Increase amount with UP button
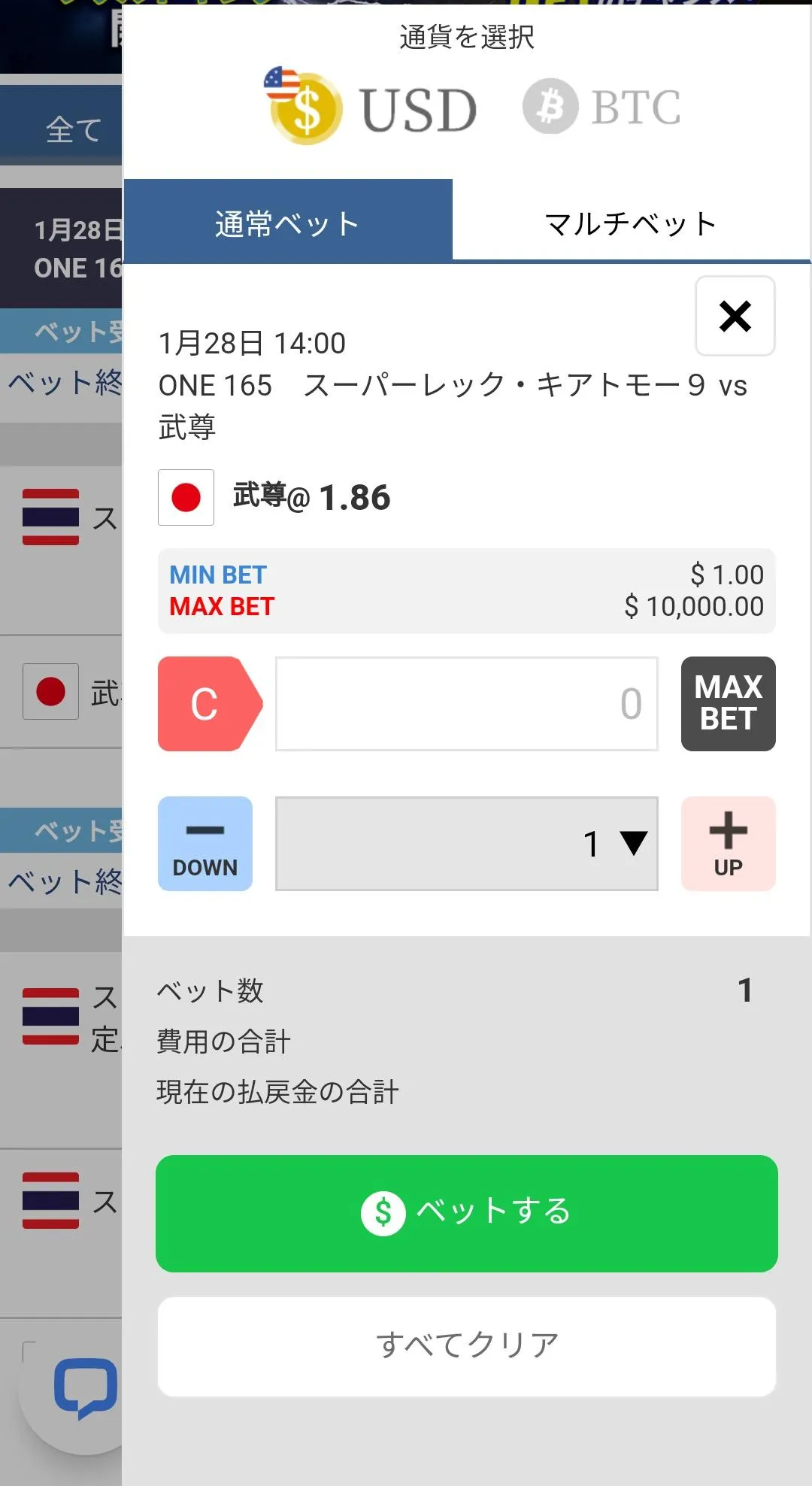Screen dimensions: 812x1486 point(728,844)
